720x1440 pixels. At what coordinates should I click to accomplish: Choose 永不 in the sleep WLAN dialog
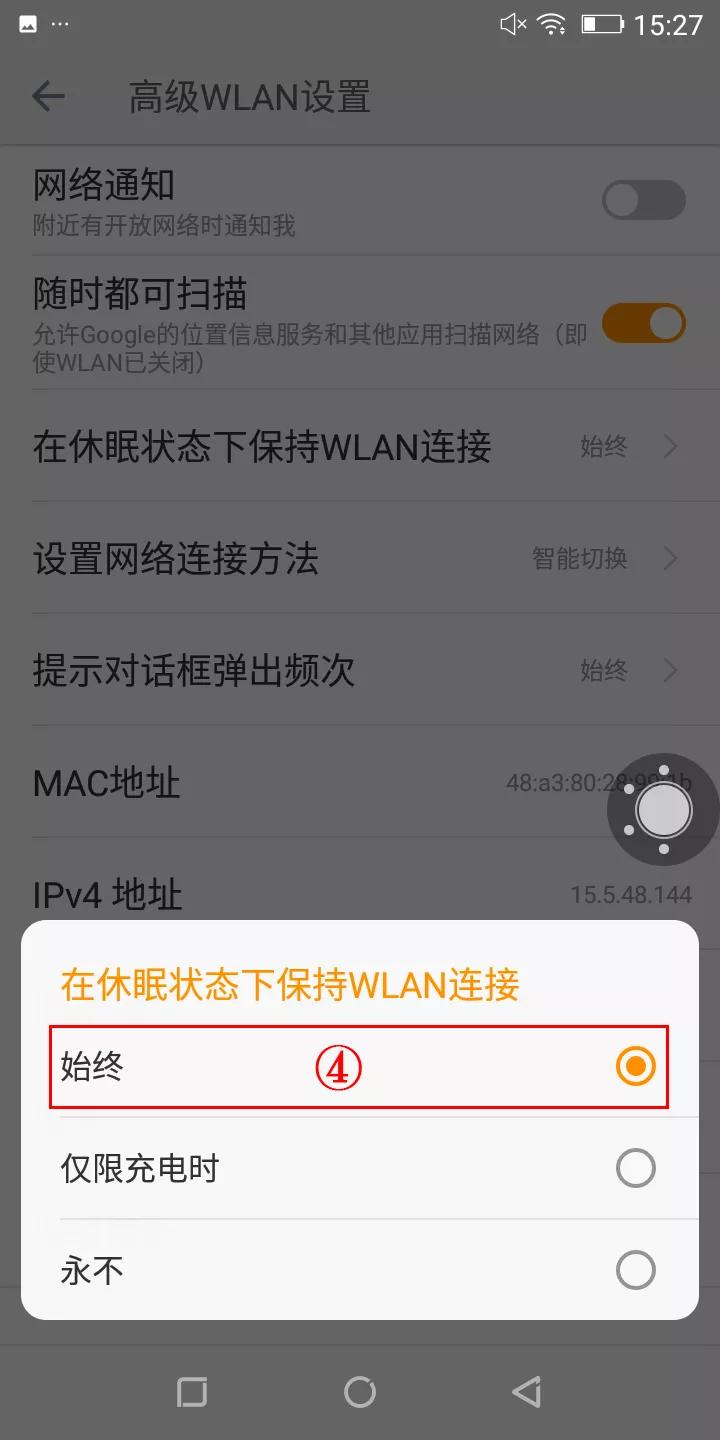click(360, 1269)
